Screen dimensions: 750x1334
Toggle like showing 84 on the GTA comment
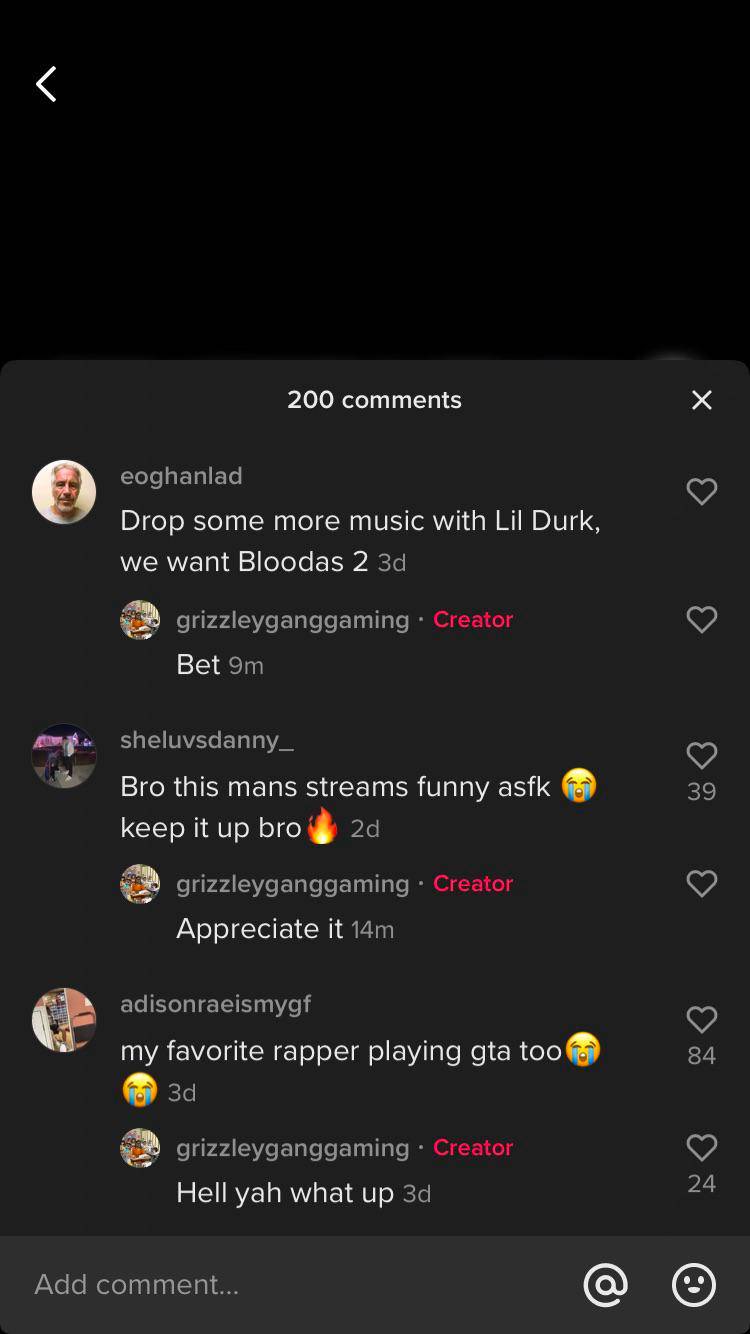[x=701, y=1053]
